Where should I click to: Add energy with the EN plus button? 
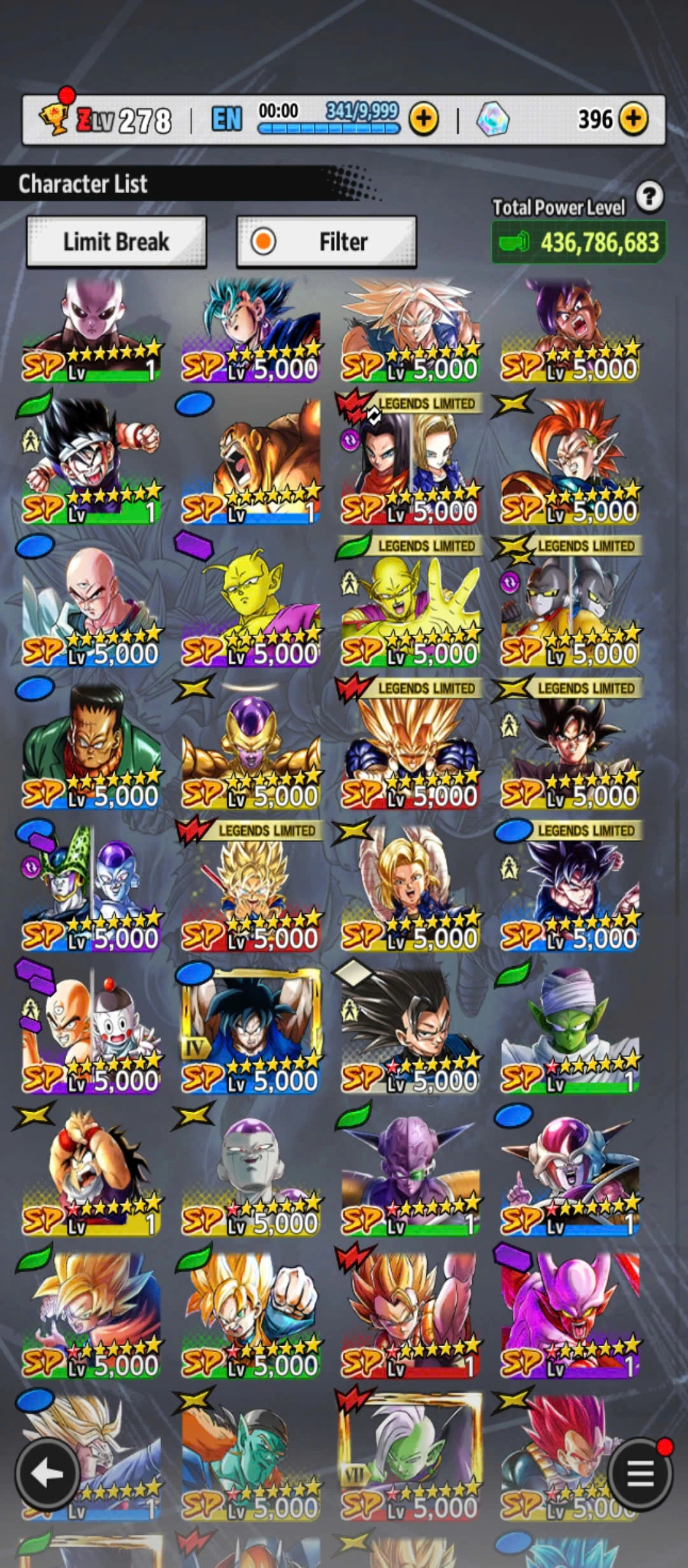point(424,119)
